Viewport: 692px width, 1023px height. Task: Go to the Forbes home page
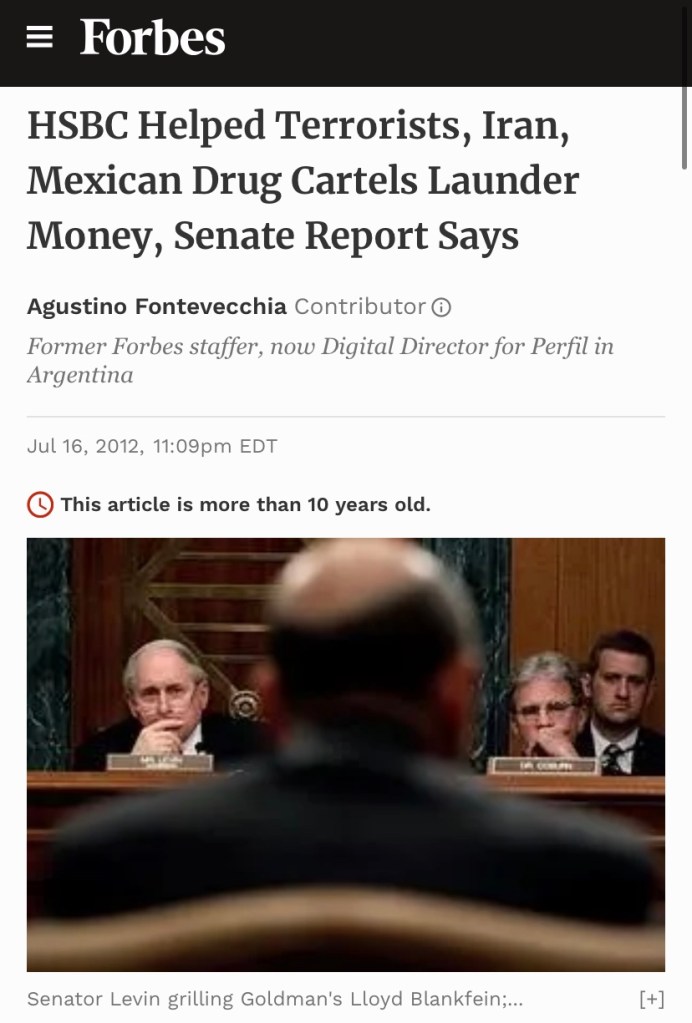pyautogui.click(x=152, y=38)
